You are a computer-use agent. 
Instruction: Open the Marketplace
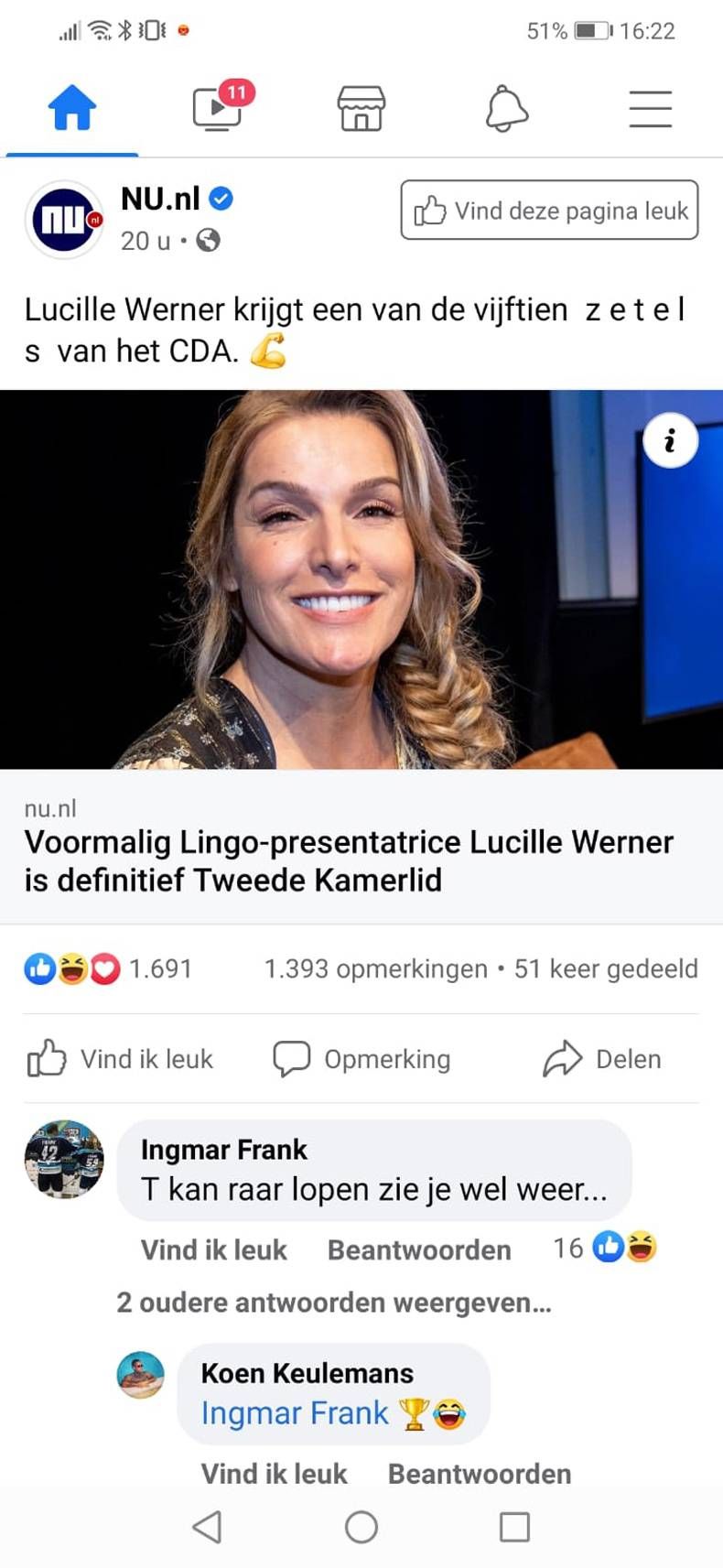[361, 107]
